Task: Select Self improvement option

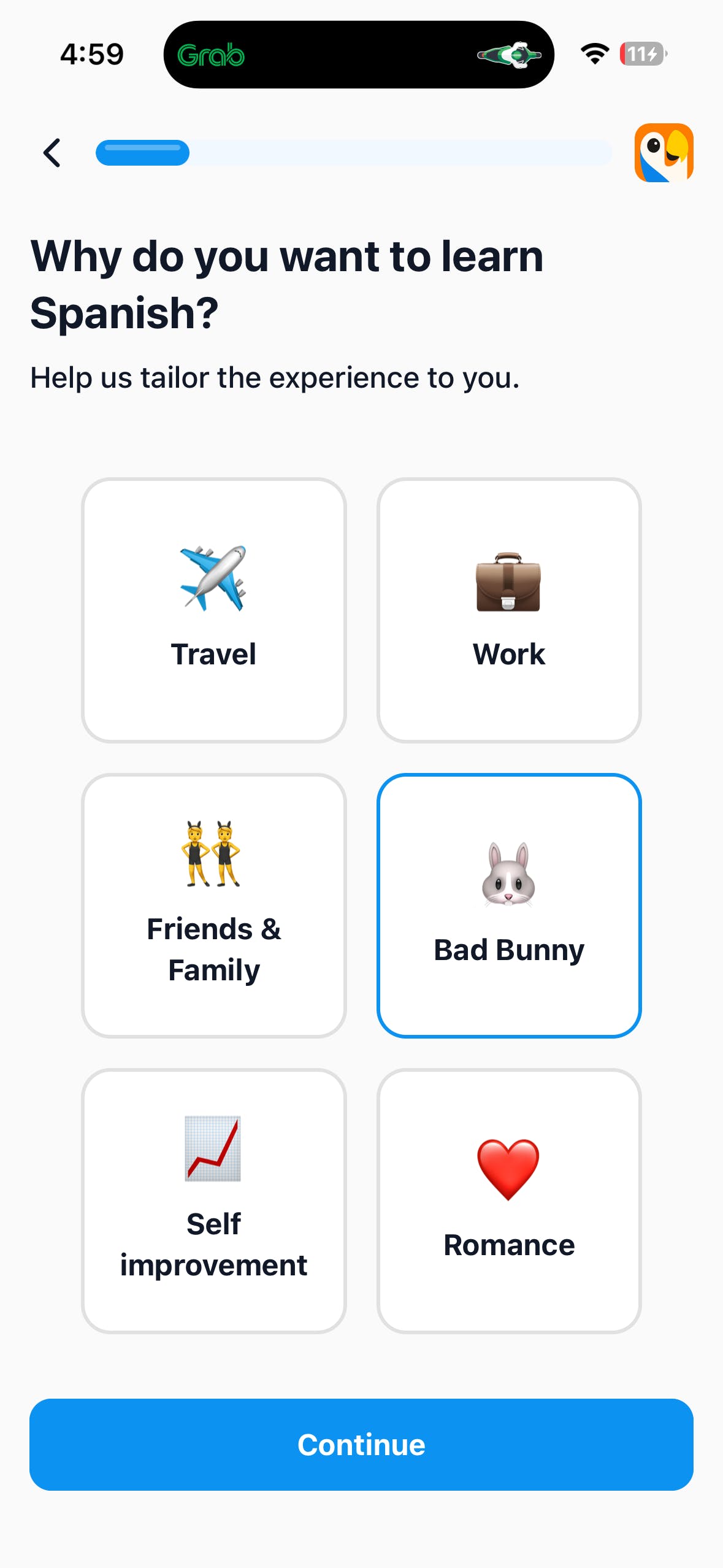Action: click(213, 1201)
